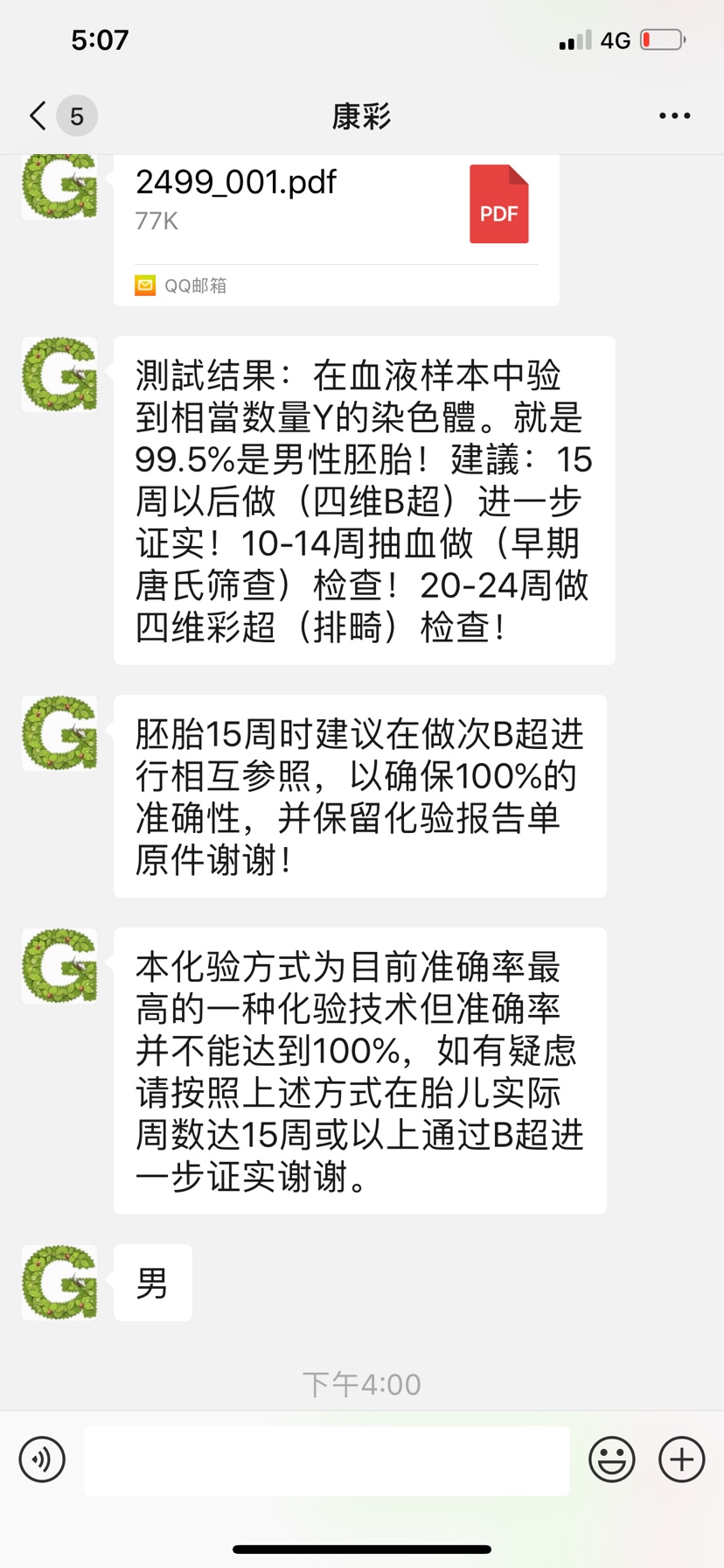Go back to the chat list
This screenshot has height=1568, width=724.
coord(38,115)
